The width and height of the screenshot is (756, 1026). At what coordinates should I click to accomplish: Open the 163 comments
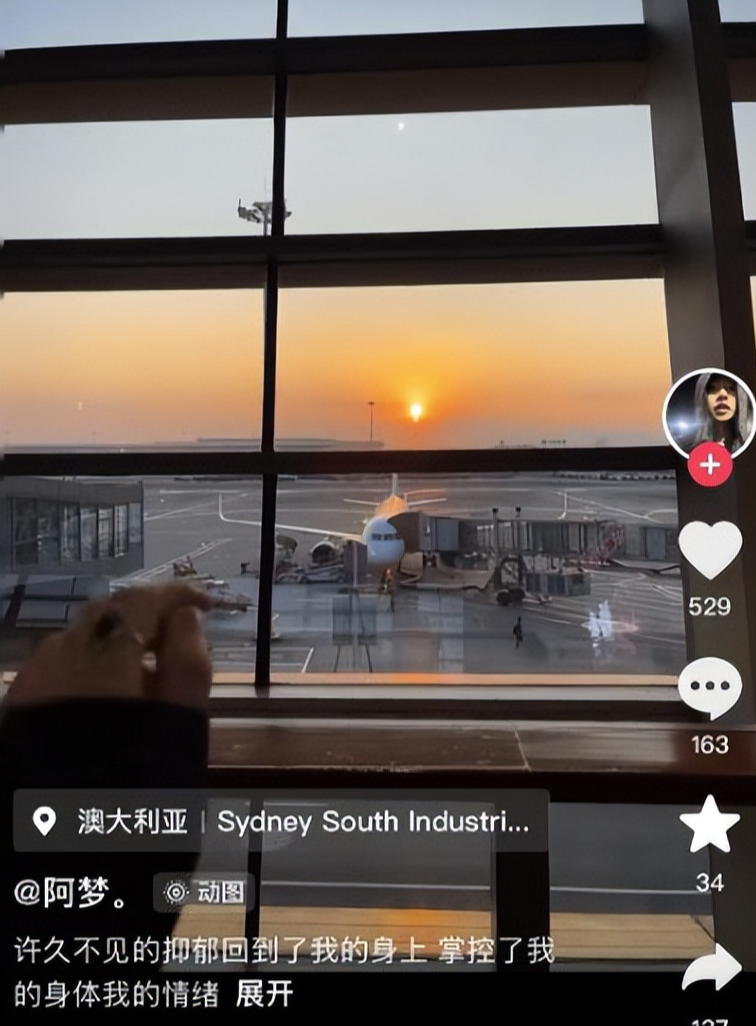point(709,689)
